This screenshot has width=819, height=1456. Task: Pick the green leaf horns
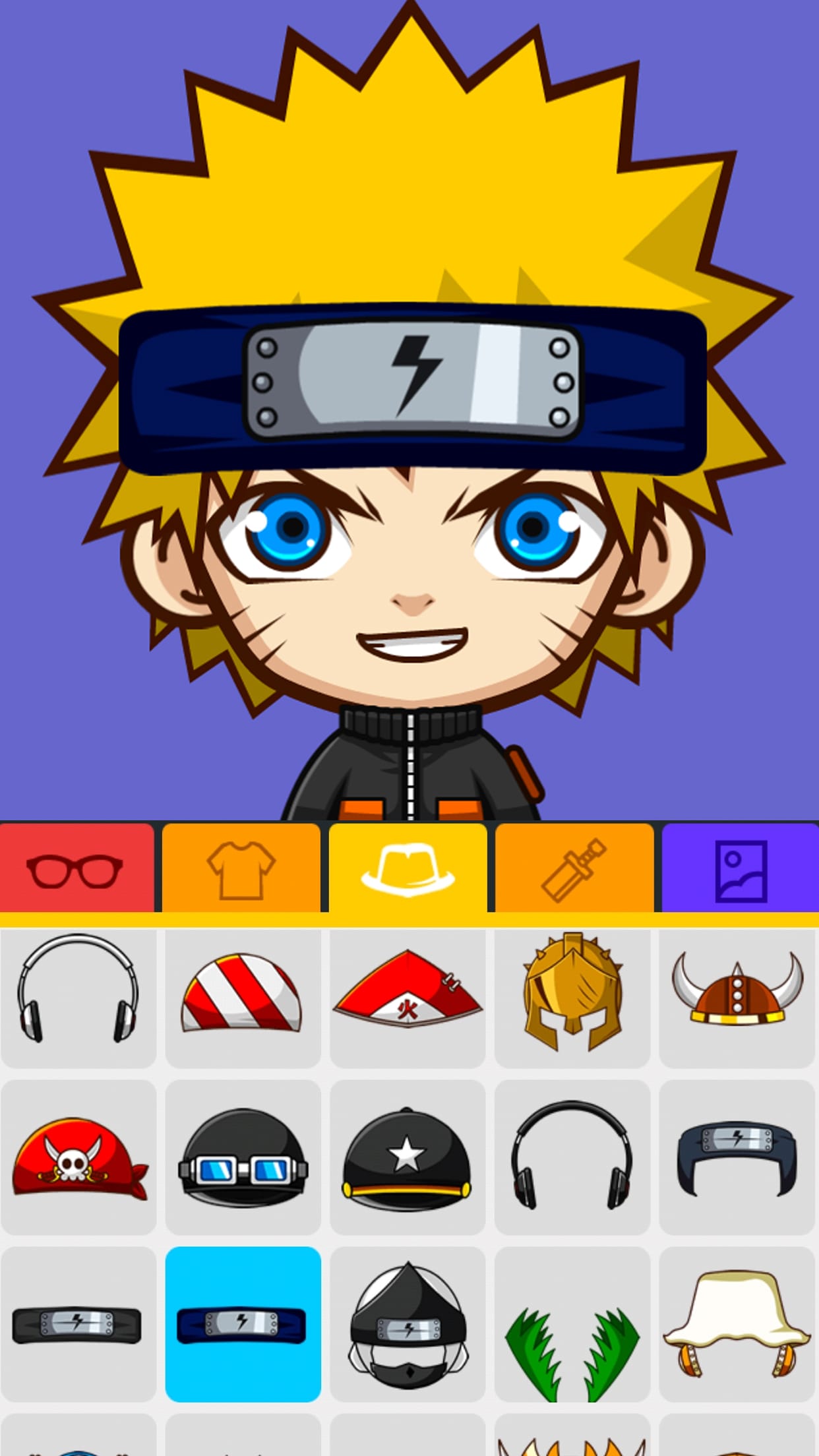point(572,1324)
